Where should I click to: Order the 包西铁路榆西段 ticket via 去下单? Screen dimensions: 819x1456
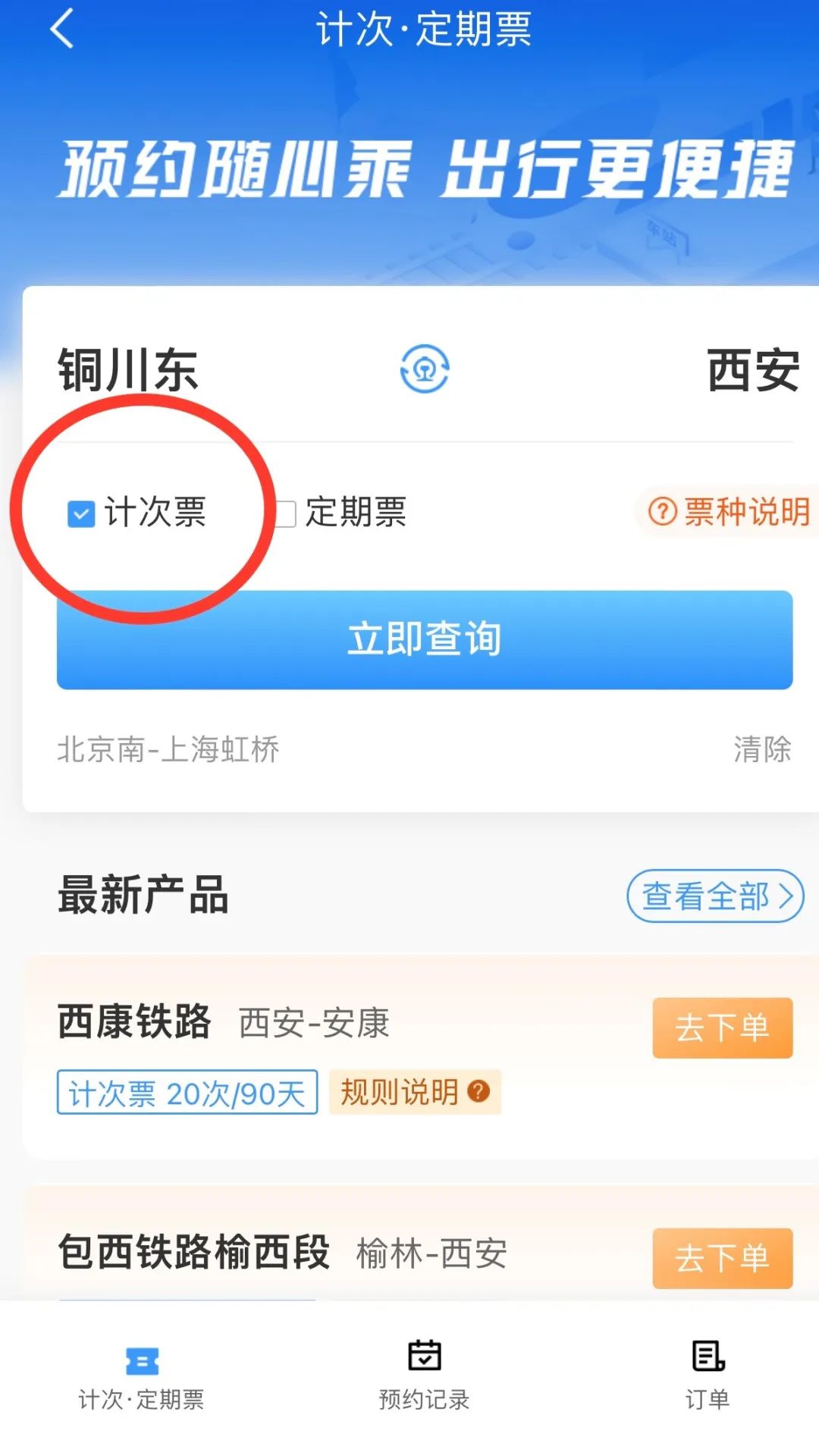tap(722, 1258)
